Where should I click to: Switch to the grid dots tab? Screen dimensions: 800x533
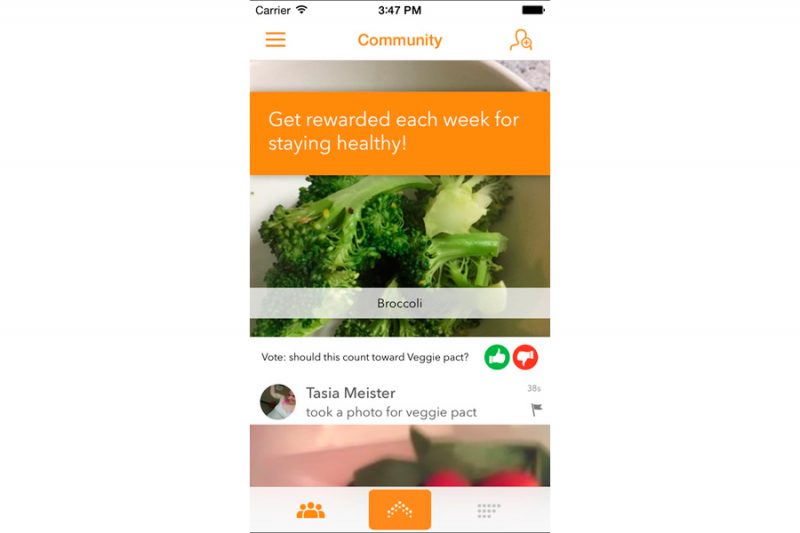[x=488, y=510]
